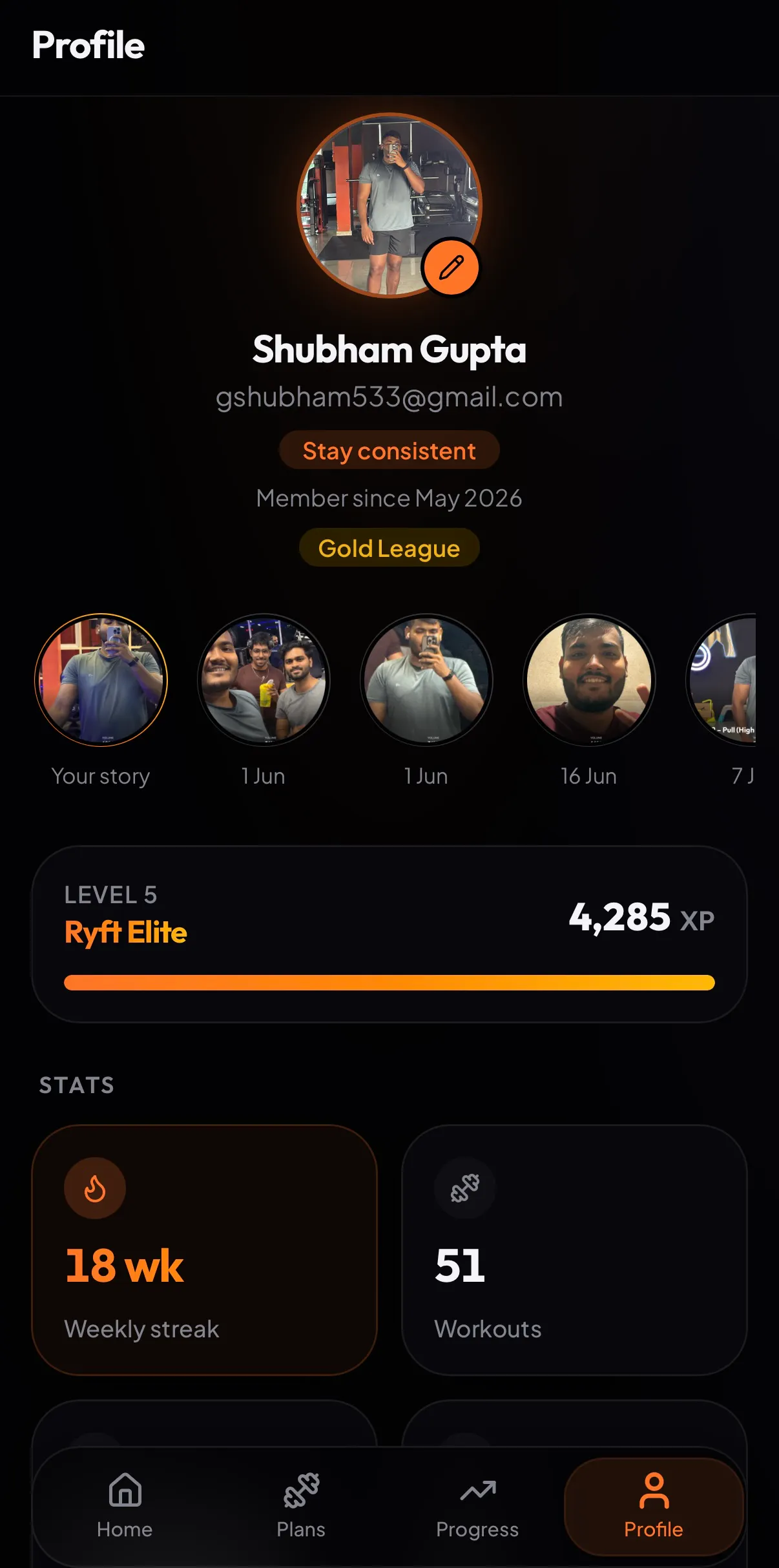Open the 18 wk Weekly streak card
Screen dimensions: 779x1568
click(204, 1250)
